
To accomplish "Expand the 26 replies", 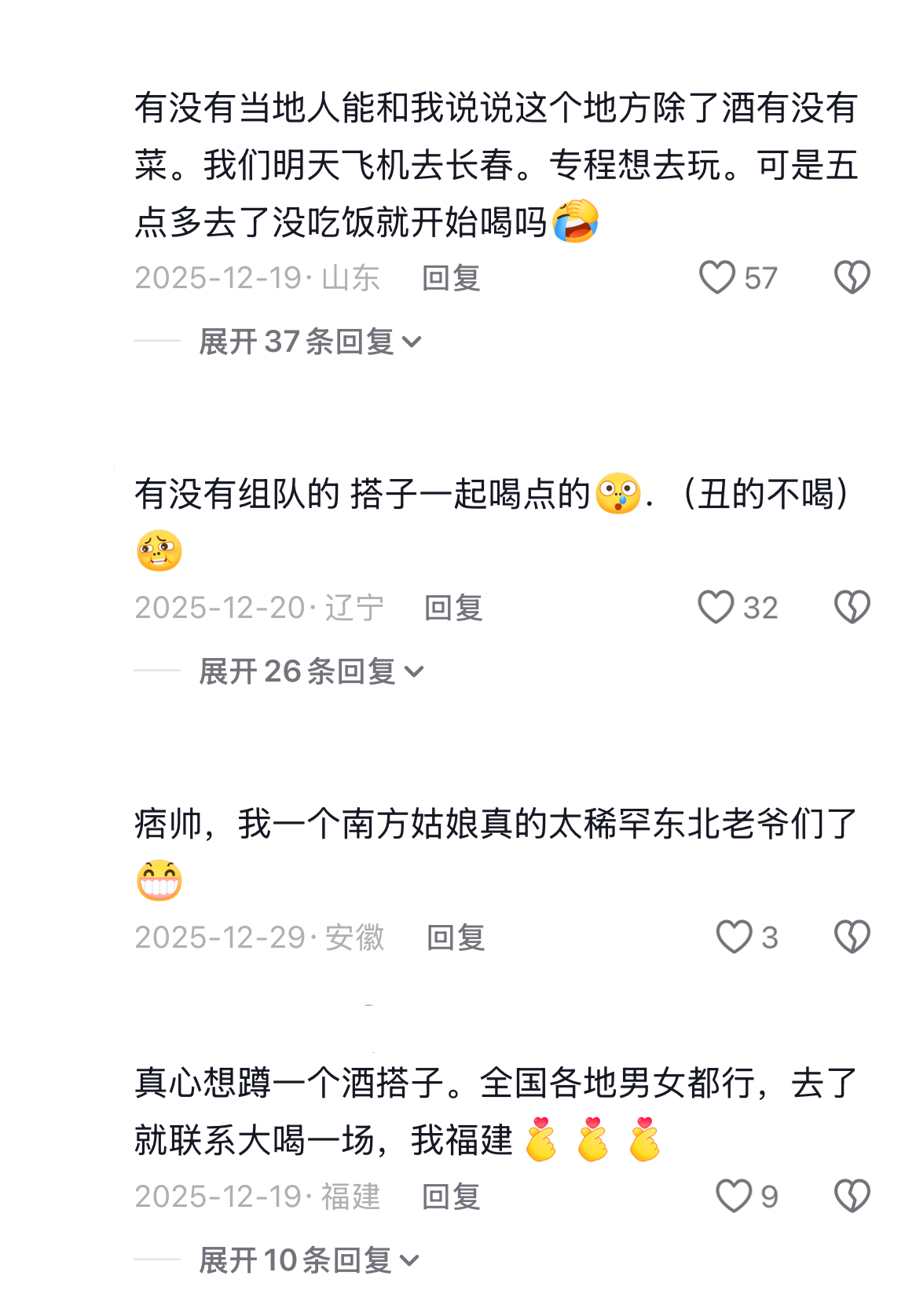I will pos(311,671).
